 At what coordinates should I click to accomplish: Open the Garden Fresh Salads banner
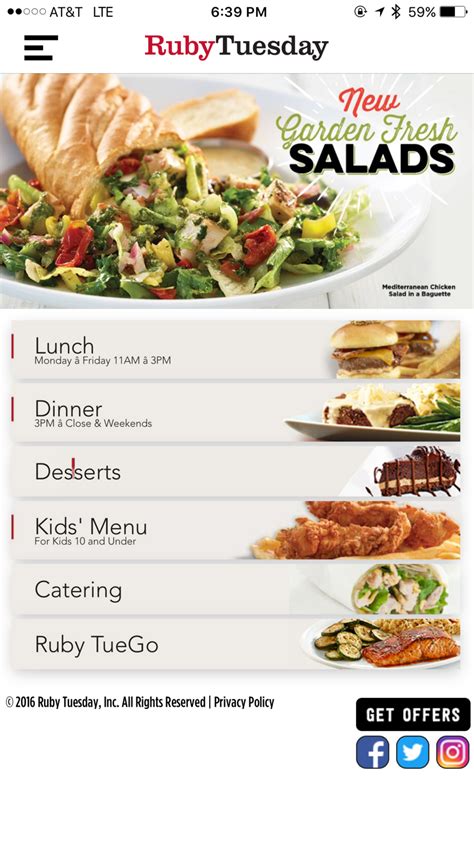(237, 191)
